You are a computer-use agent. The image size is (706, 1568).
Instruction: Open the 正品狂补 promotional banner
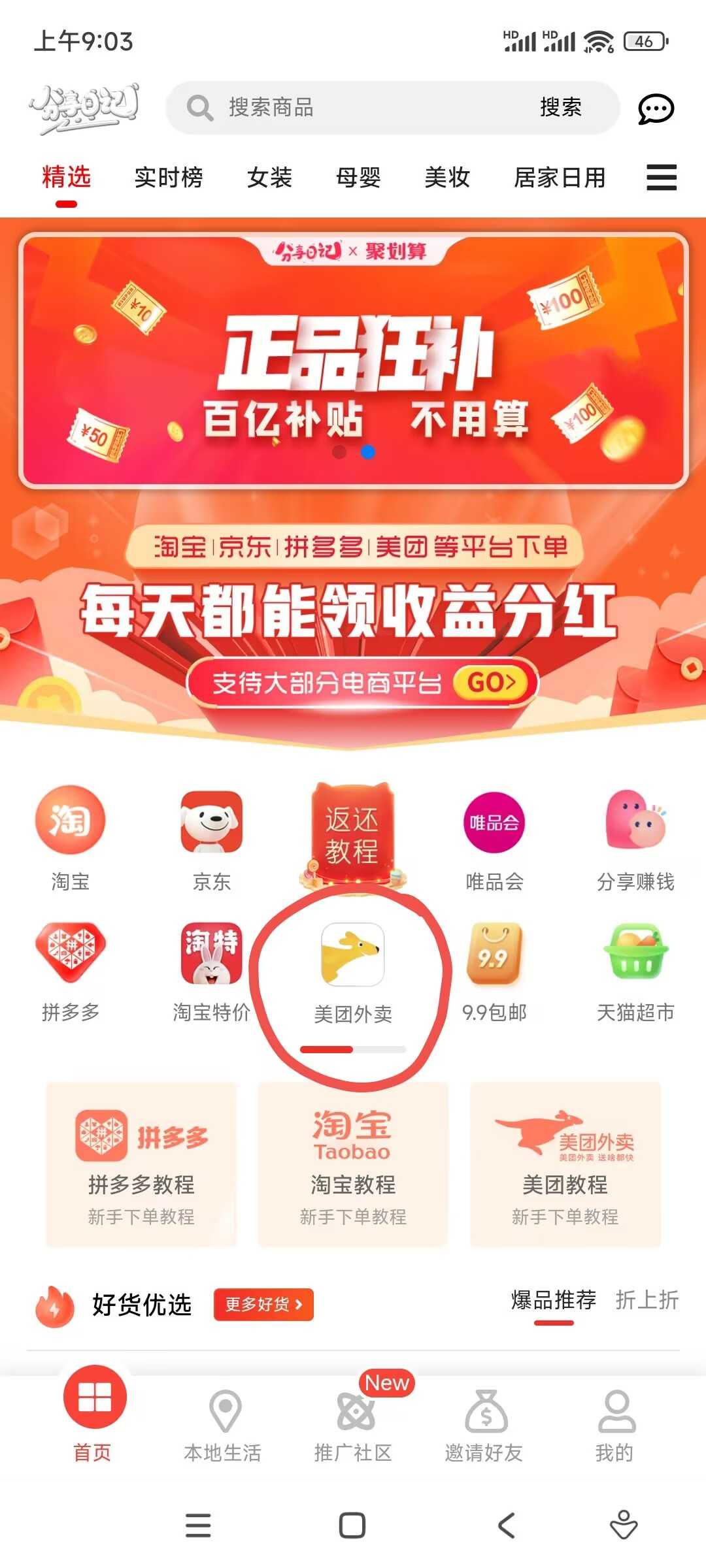point(353,361)
